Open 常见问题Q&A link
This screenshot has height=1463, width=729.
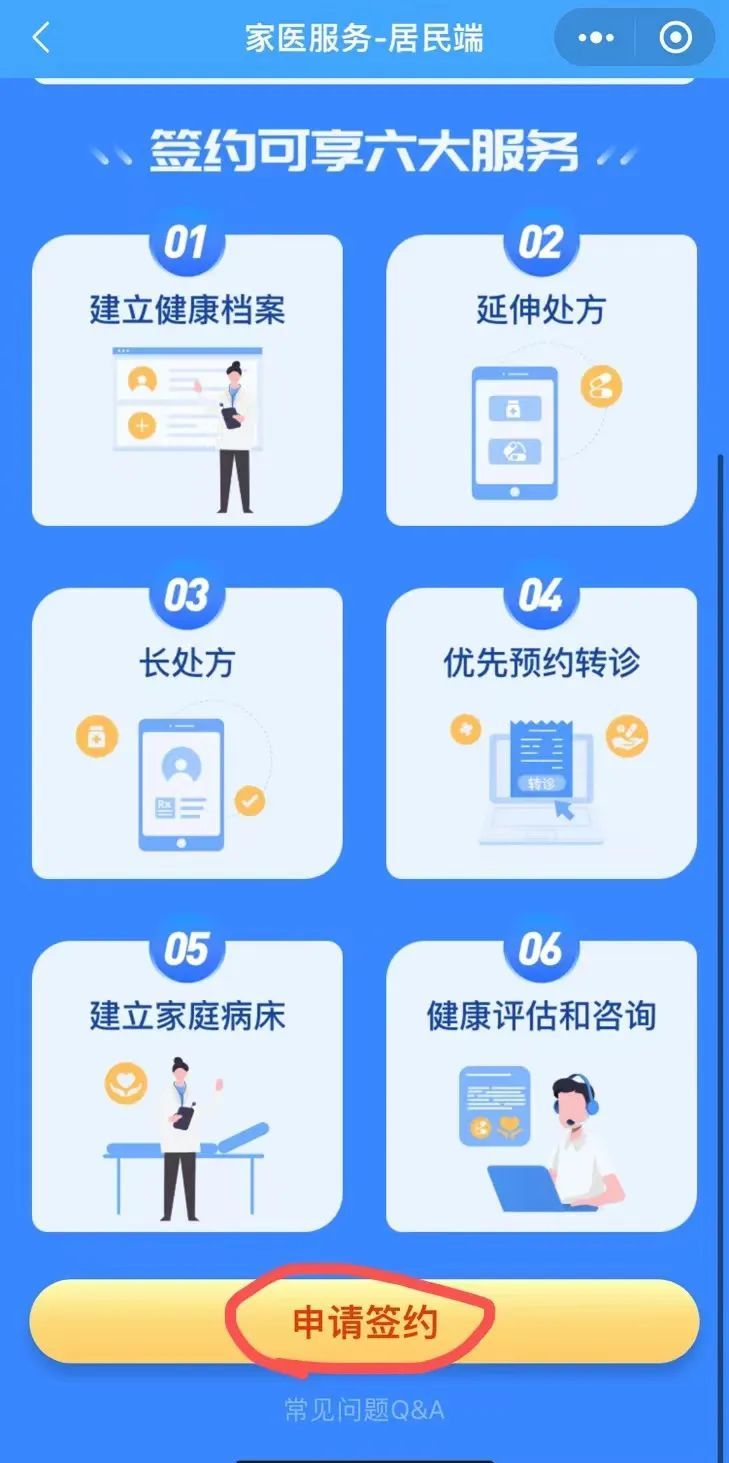[x=364, y=1410]
